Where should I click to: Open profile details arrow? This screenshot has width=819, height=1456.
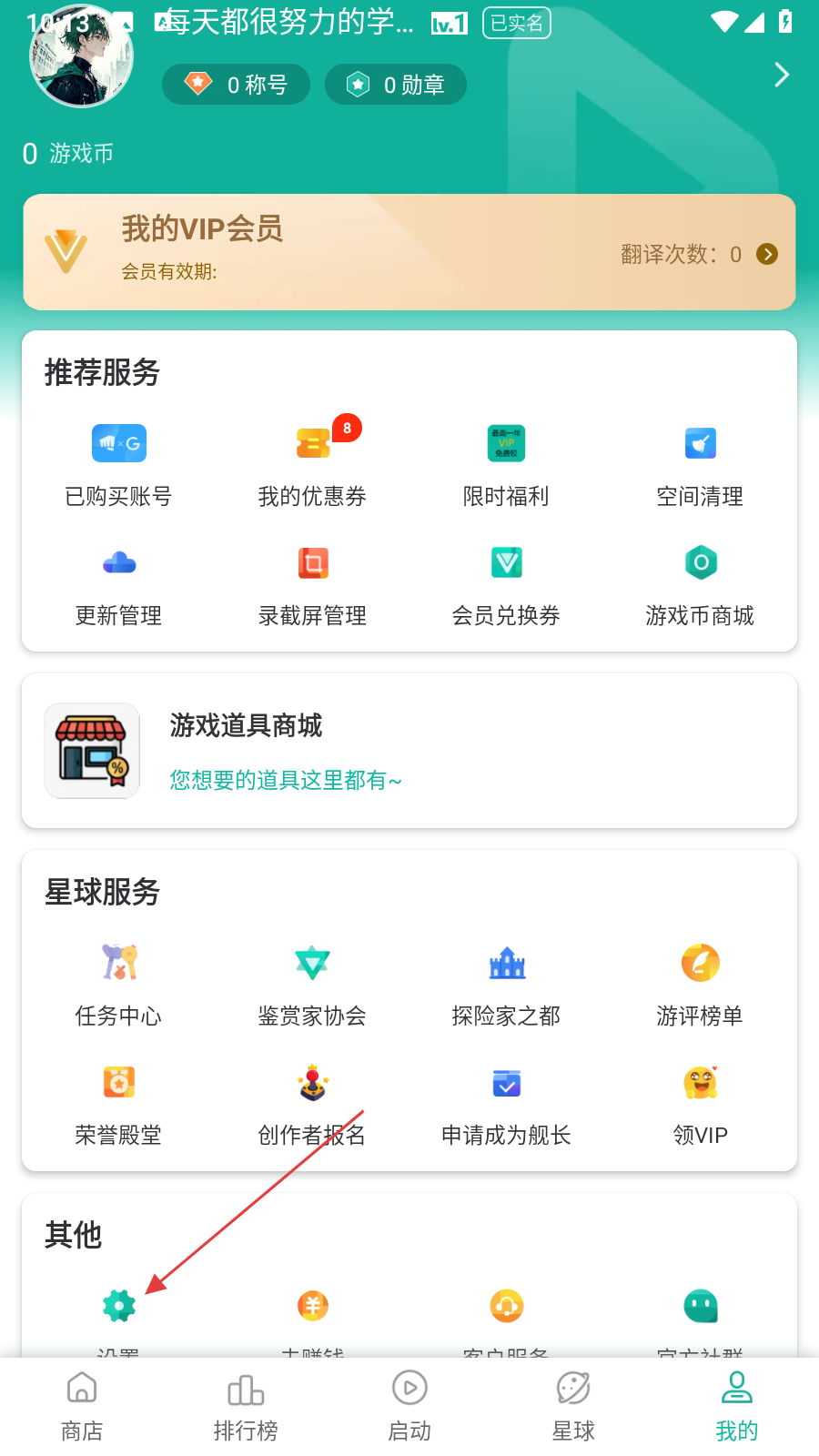tap(781, 76)
